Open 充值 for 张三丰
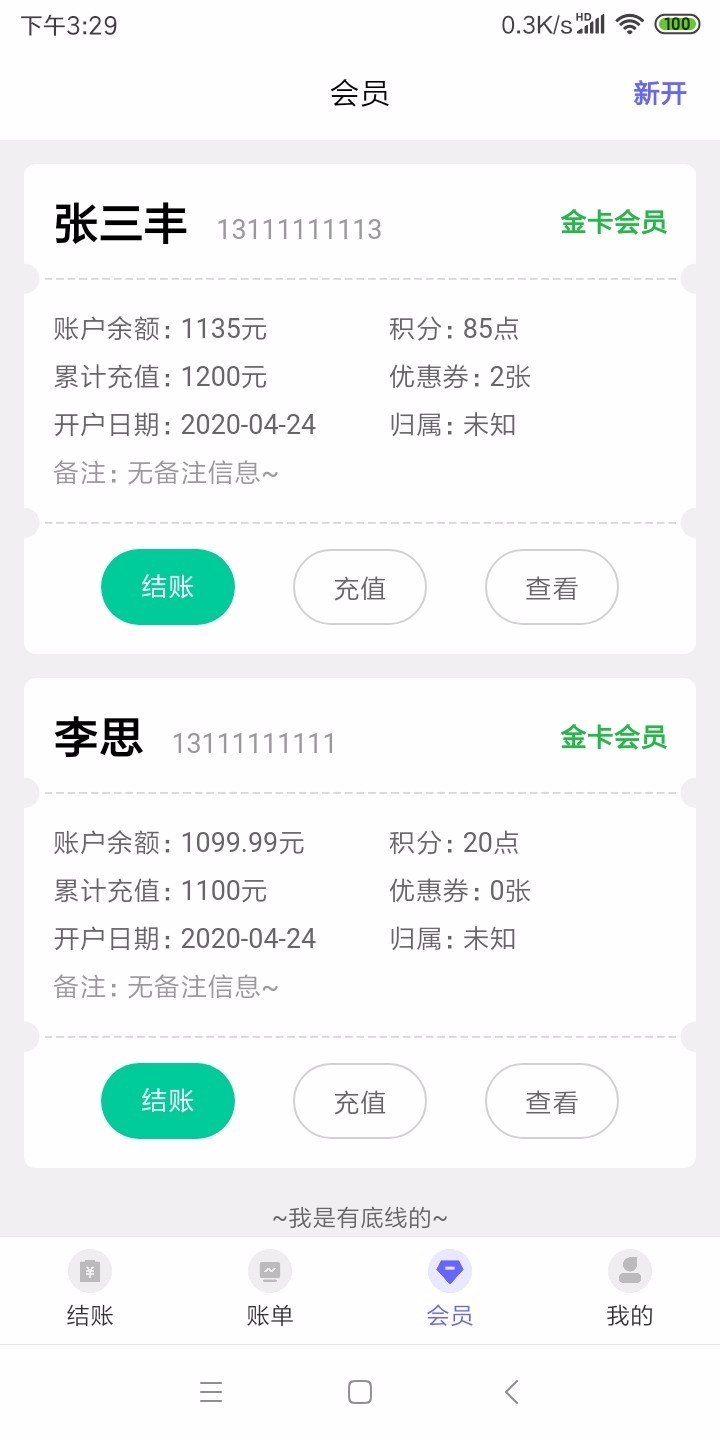This screenshot has width=720, height=1440. 360,587
